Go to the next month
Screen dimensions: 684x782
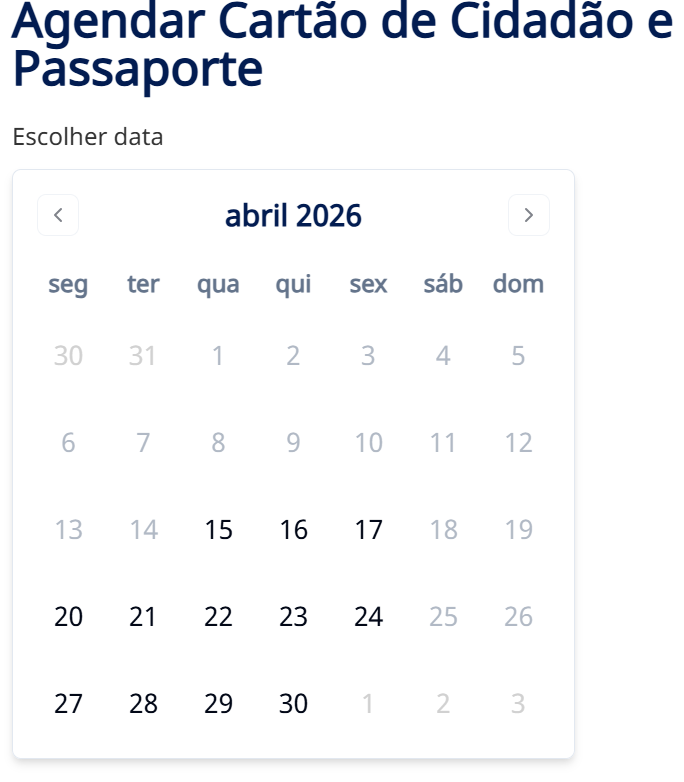tap(529, 215)
